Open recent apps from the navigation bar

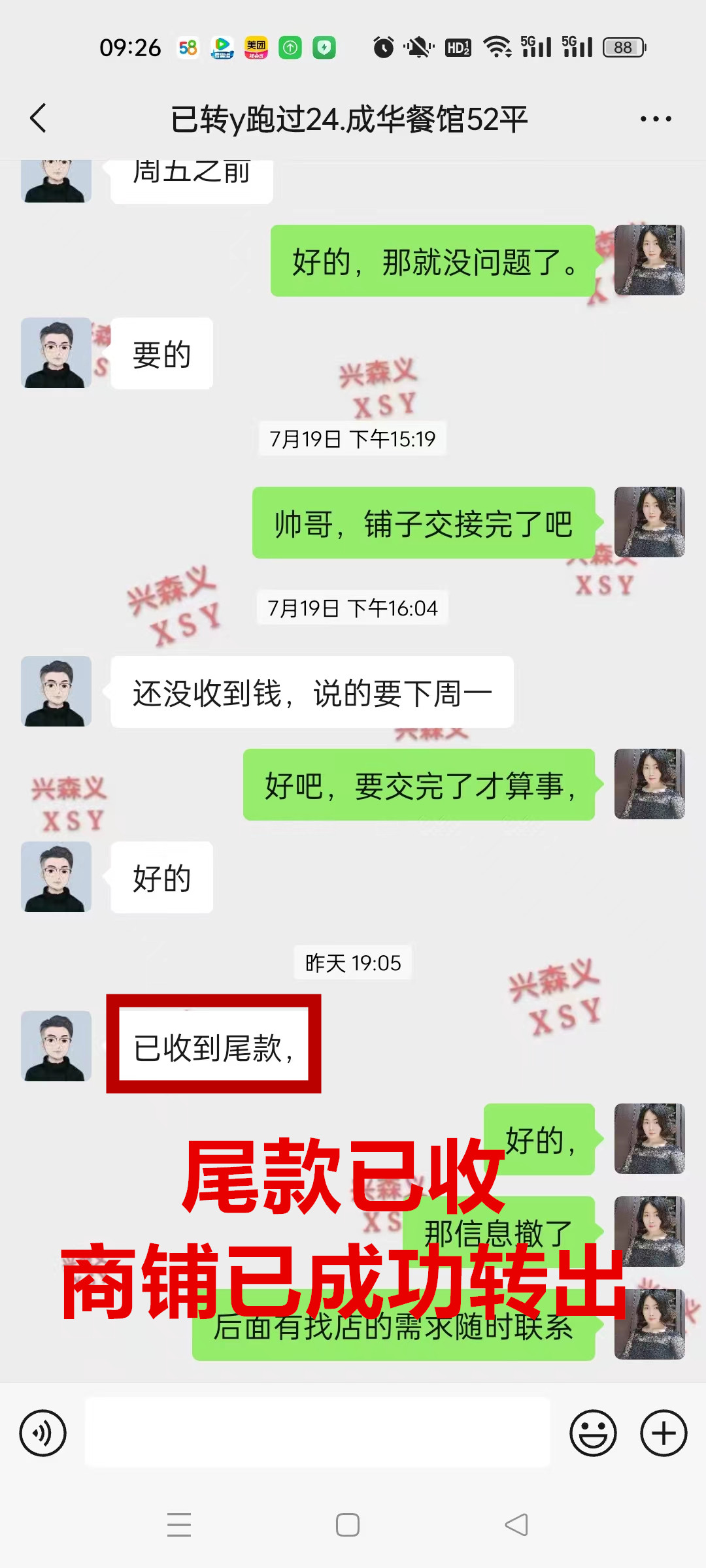click(x=179, y=1525)
